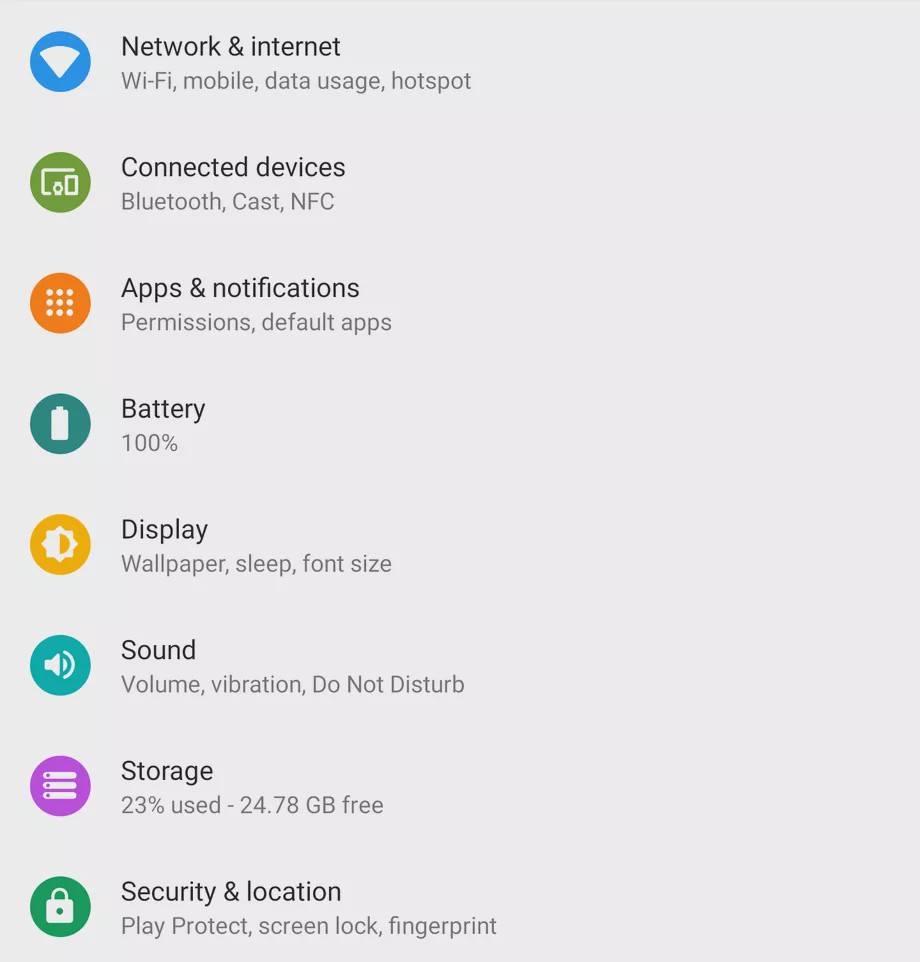Go to Connected devices
Image resolution: width=920 pixels, height=962 pixels.
[x=233, y=183]
